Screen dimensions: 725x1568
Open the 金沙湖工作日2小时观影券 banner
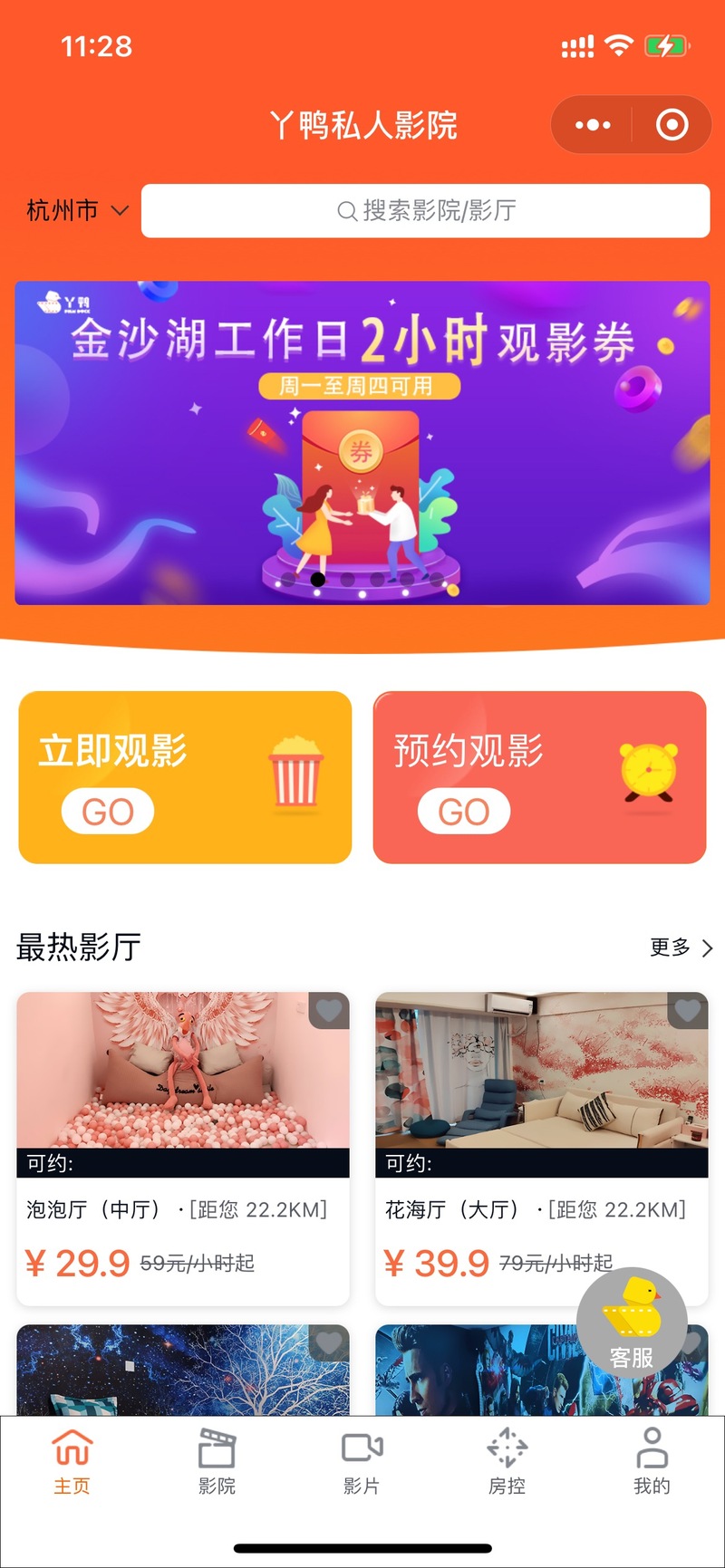362,442
